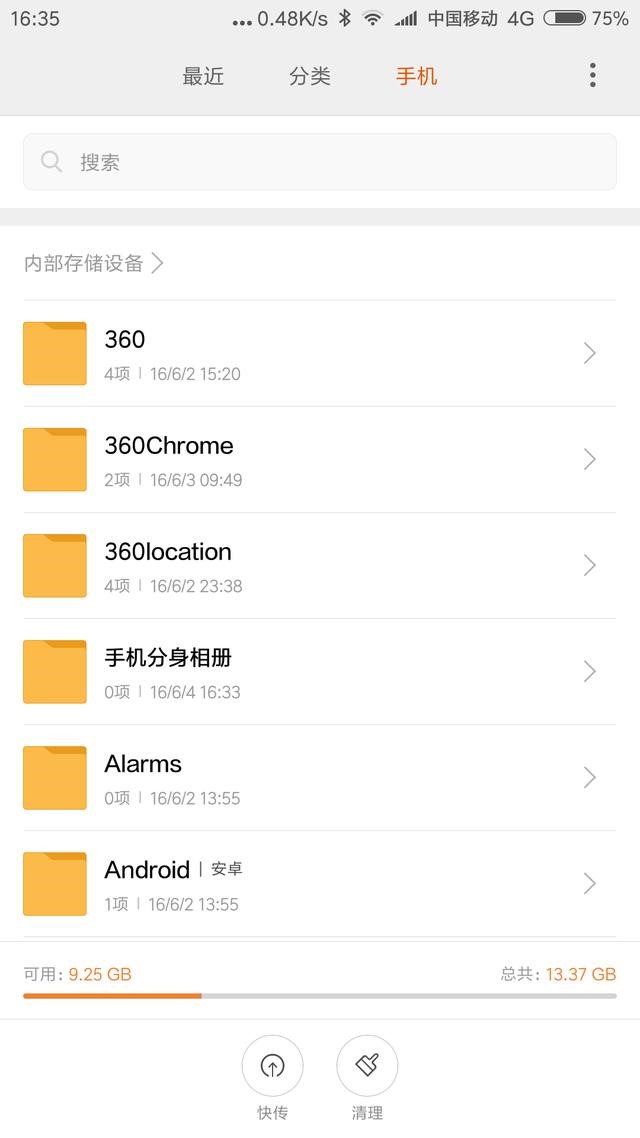
Task: Start 清理 storage cleanup
Action: pyautogui.click(x=367, y=1068)
